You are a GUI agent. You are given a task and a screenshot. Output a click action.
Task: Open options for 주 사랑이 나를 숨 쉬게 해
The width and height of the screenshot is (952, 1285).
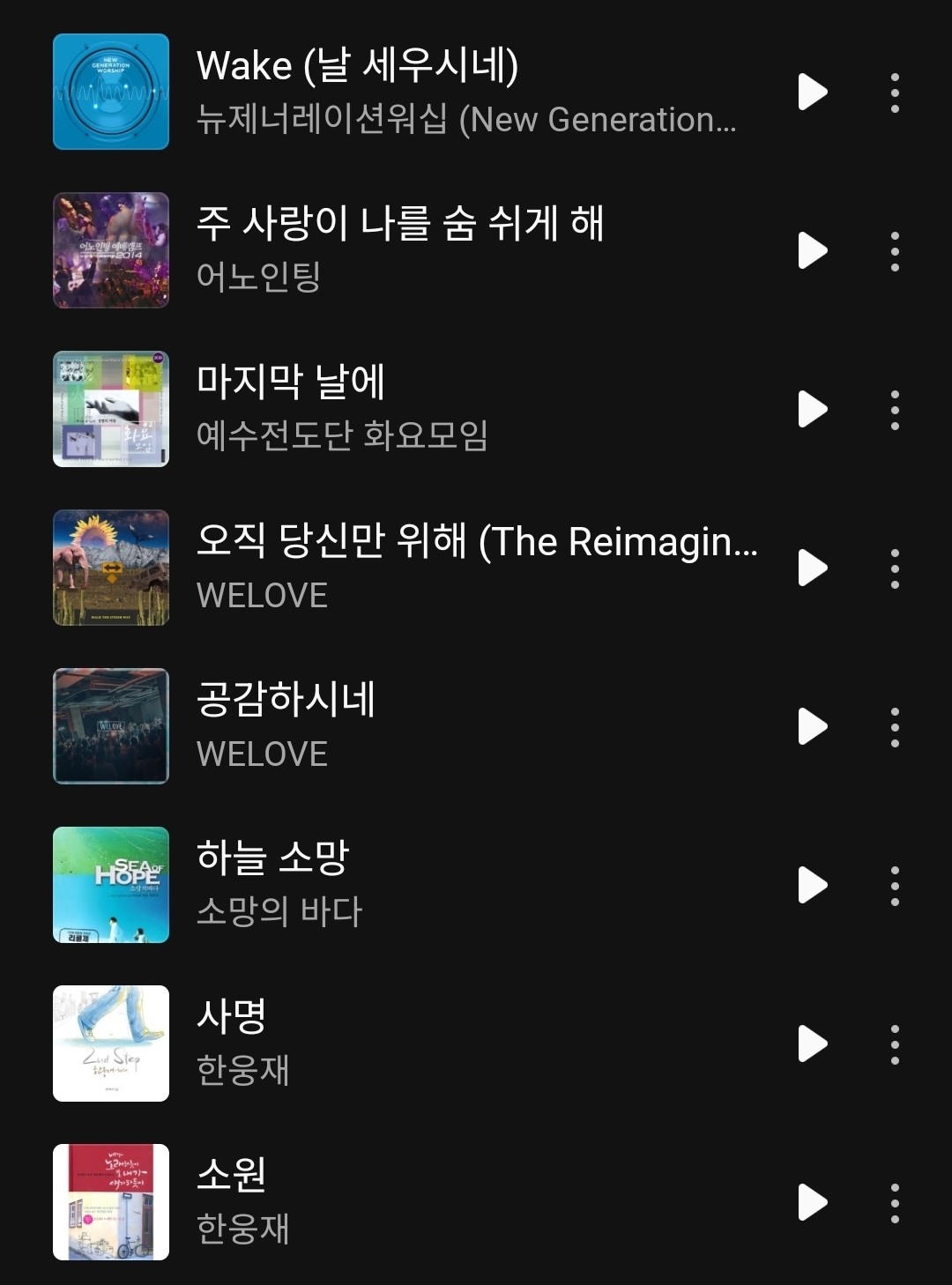click(x=895, y=251)
